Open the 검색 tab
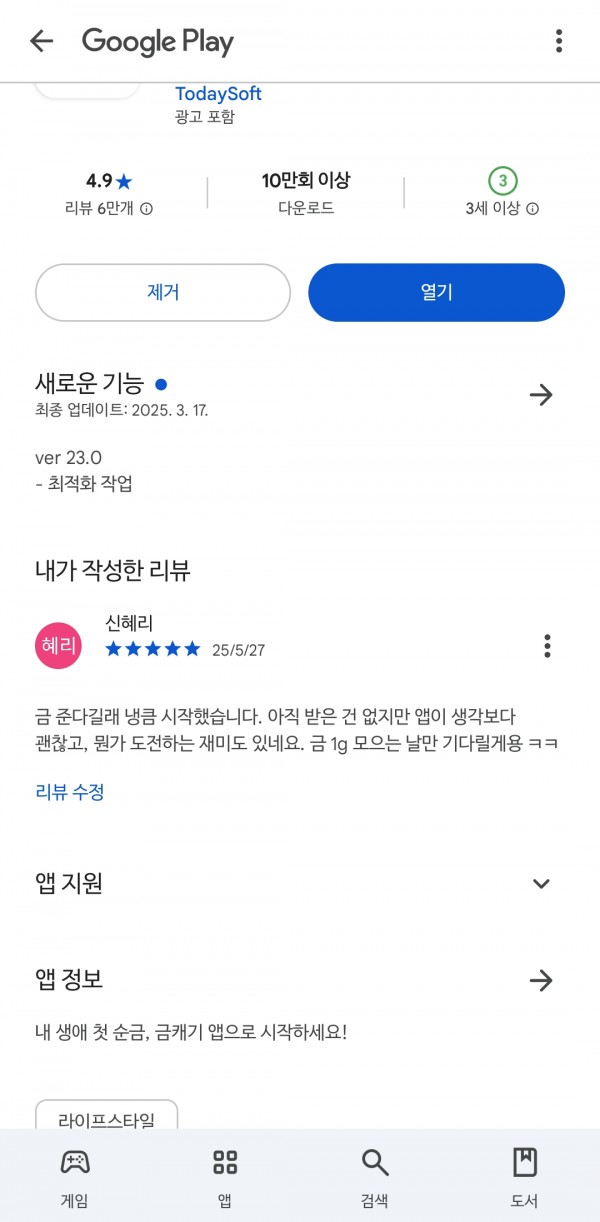Screen dimensions: 600x1222 pos(375,1178)
